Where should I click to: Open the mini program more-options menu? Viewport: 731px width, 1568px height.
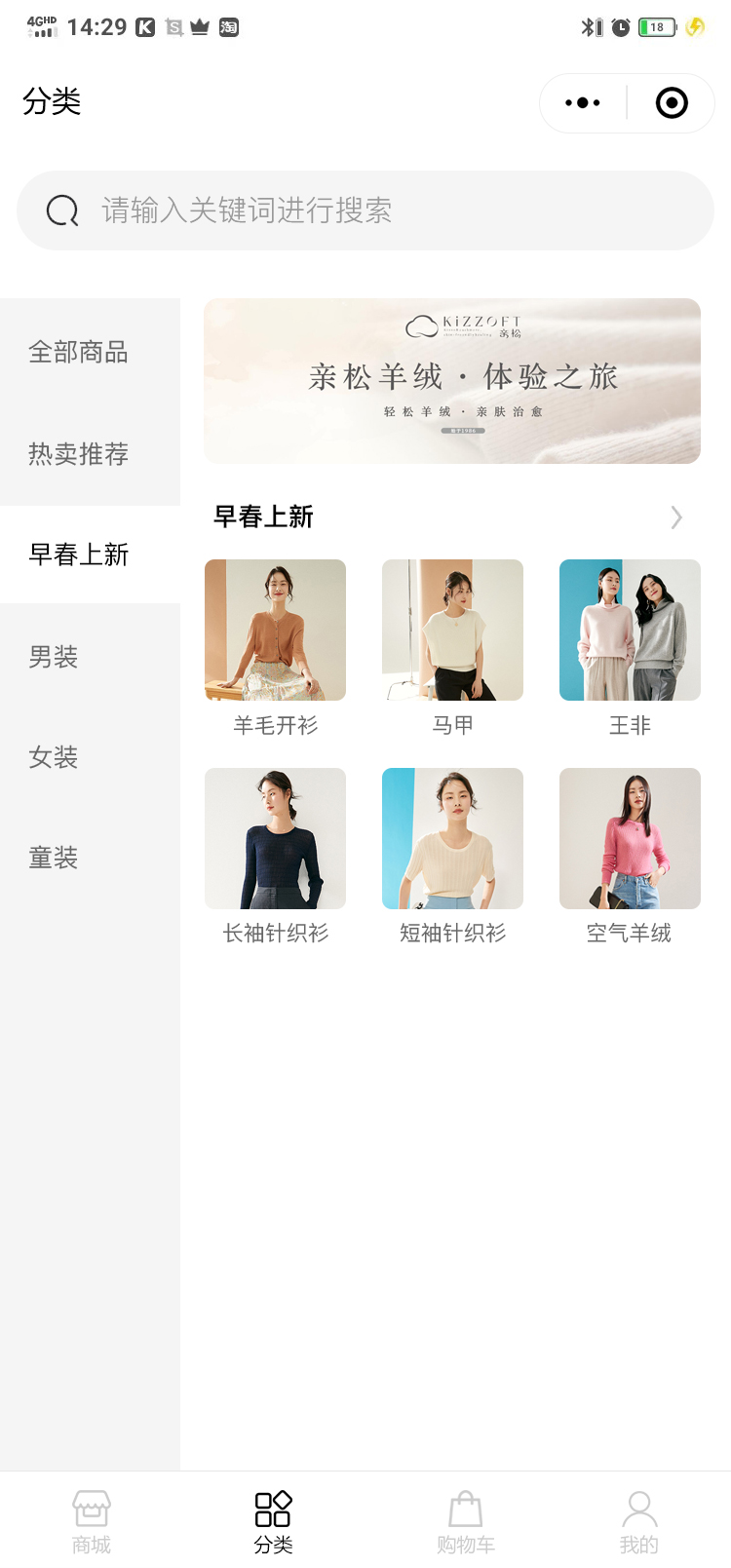583,103
